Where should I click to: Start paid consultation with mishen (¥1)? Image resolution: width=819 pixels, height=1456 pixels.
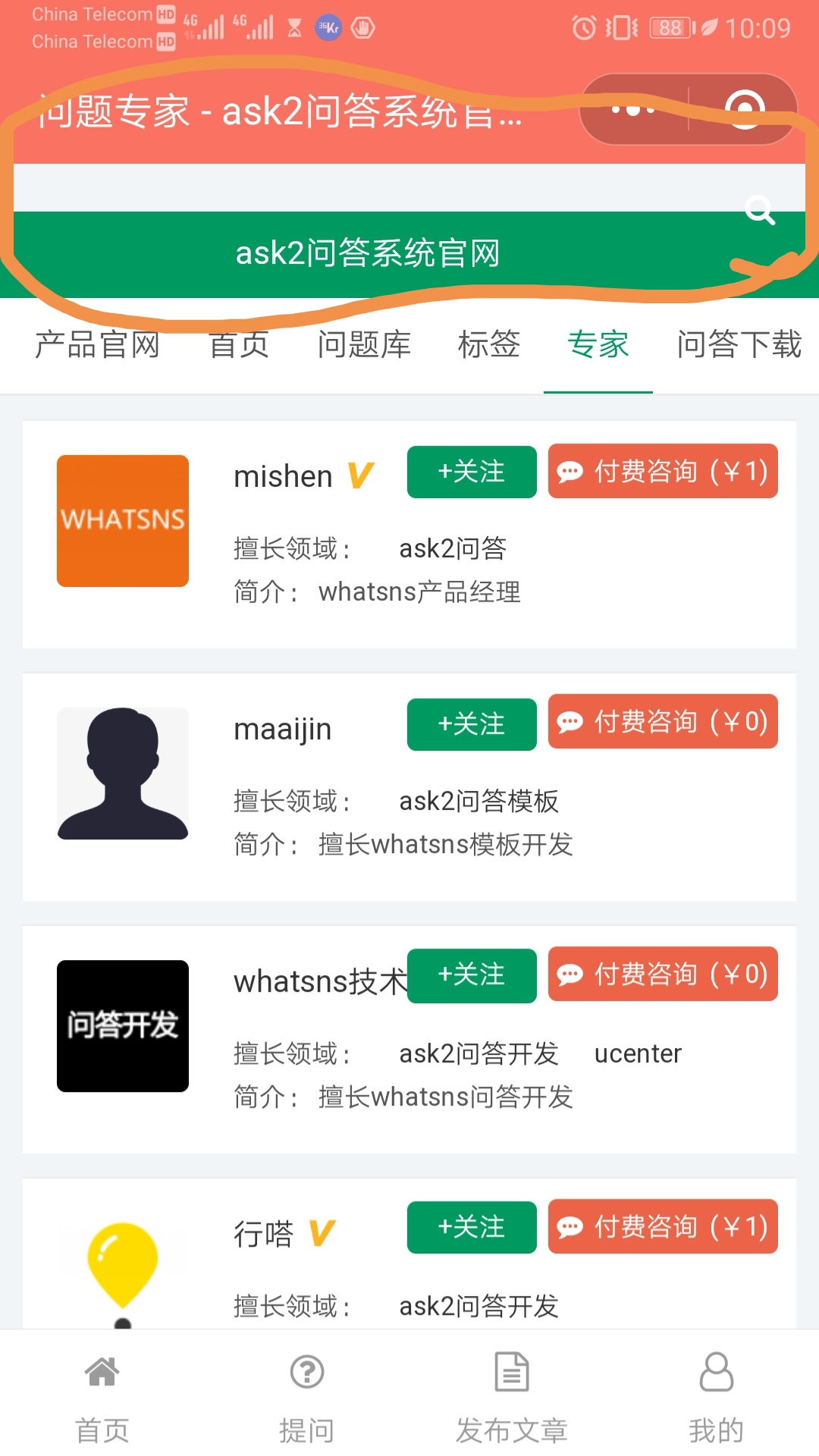click(x=663, y=472)
